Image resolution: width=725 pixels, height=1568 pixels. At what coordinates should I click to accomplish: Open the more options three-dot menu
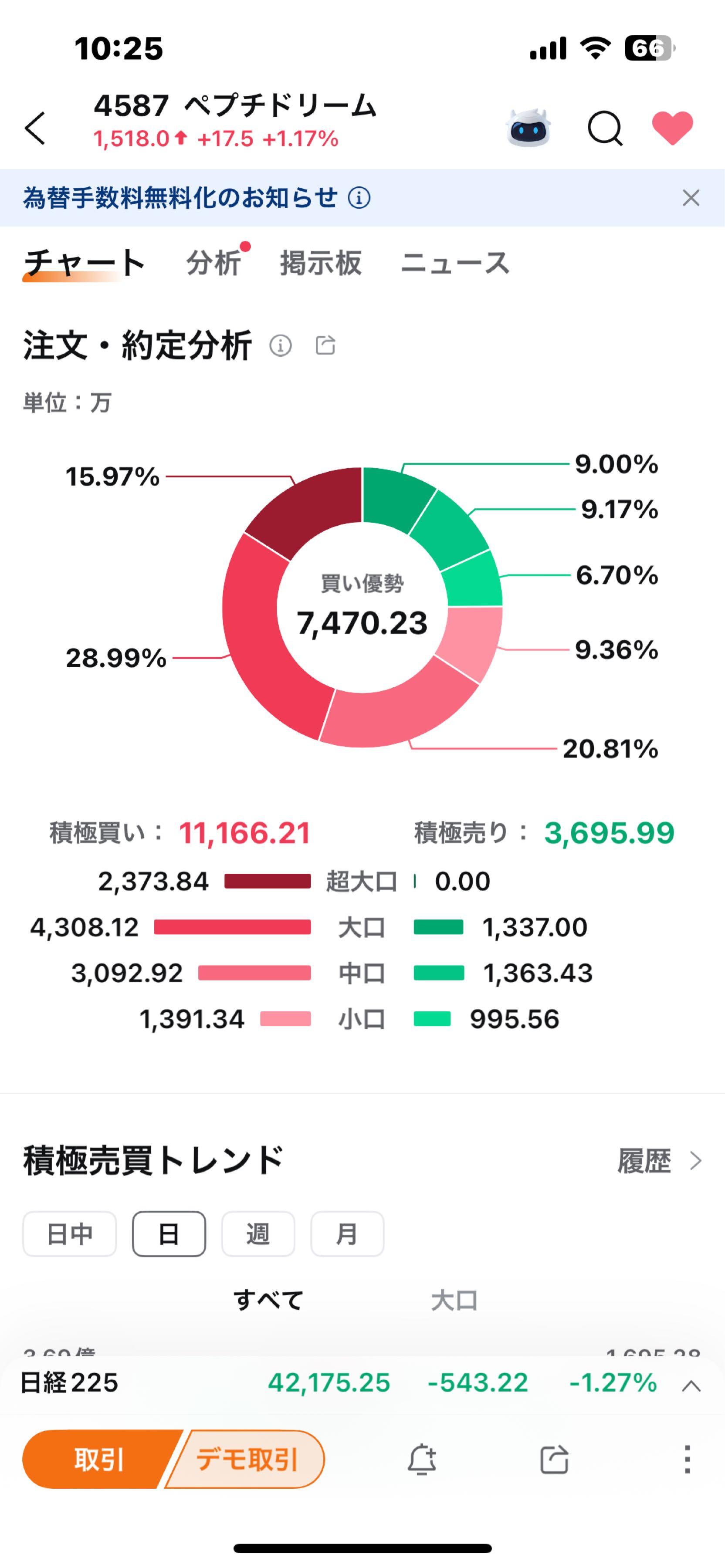coord(687,1460)
